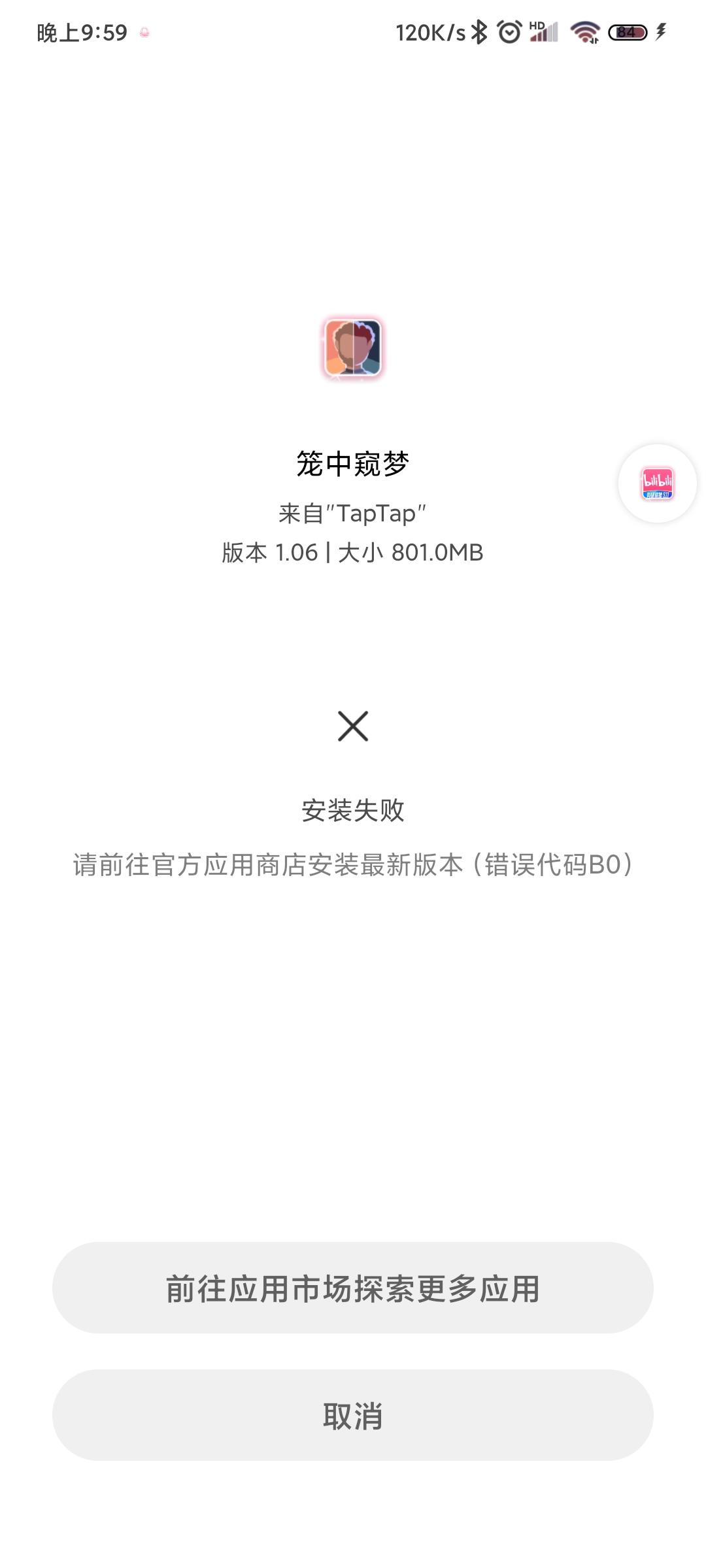Tap the HD indicator in status bar
706x1568 pixels.
tap(537, 25)
